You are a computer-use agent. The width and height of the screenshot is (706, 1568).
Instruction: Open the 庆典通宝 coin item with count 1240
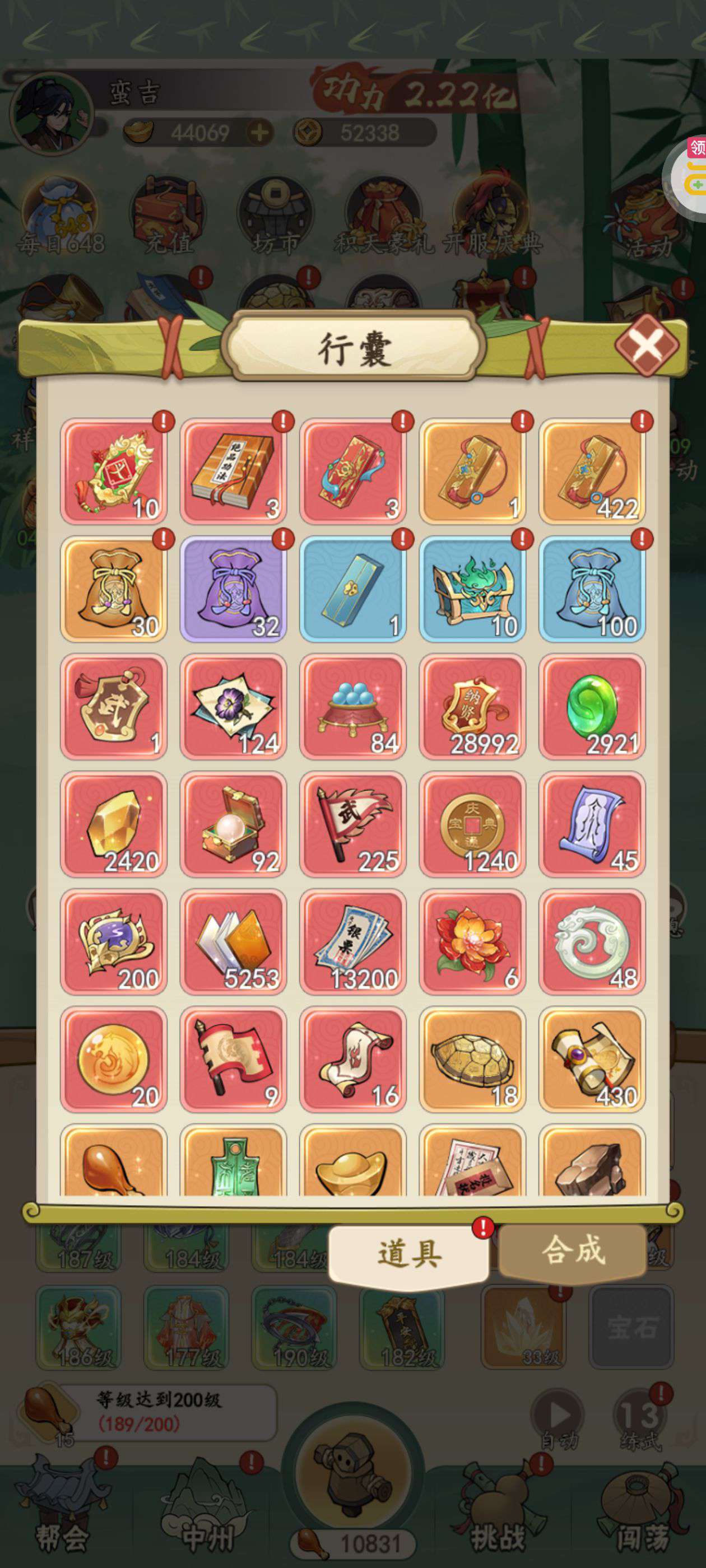(x=472, y=824)
